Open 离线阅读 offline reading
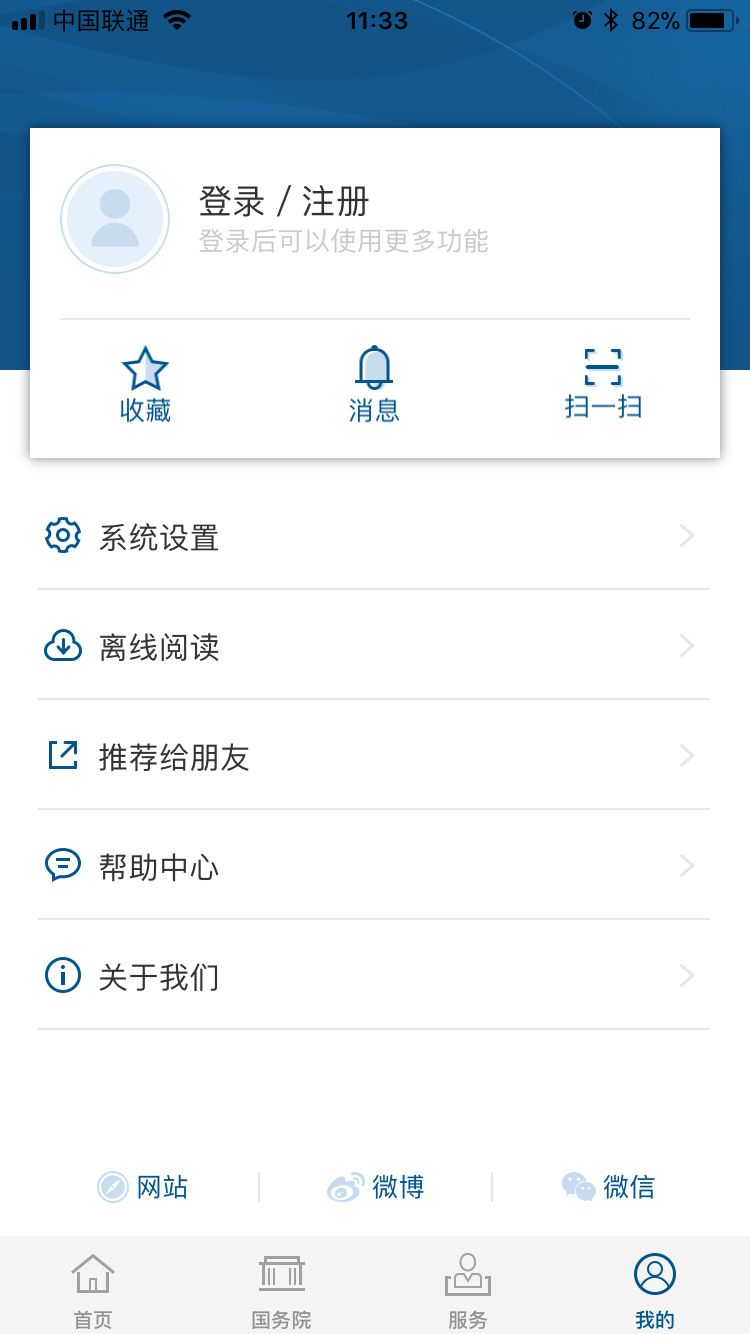This screenshot has width=750, height=1334. tap(374, 647)
